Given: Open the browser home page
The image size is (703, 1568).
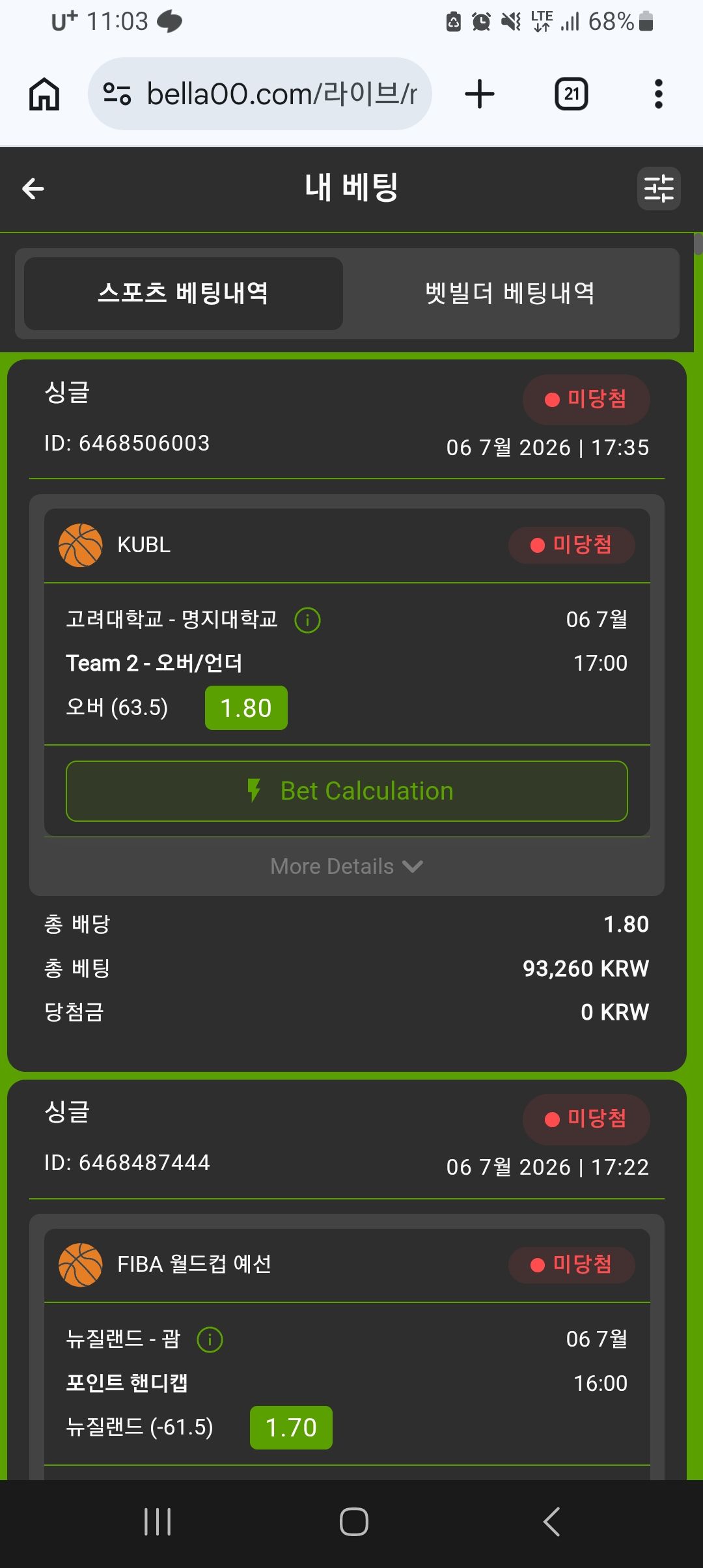Looking at the screenshot, I should click(x=44, y=94).
